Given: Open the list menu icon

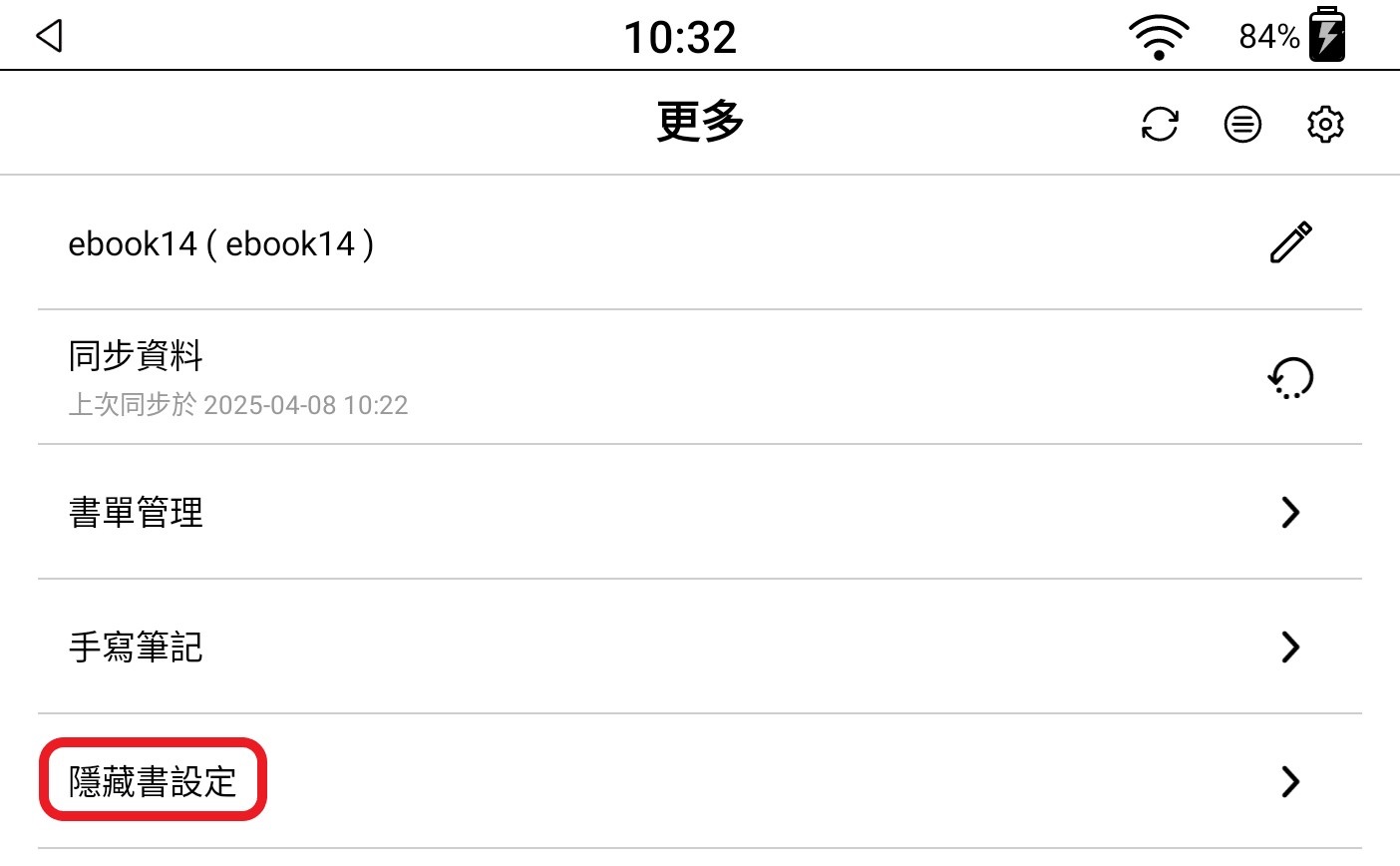Looking at the screenshot, I should click(1242, 125).
